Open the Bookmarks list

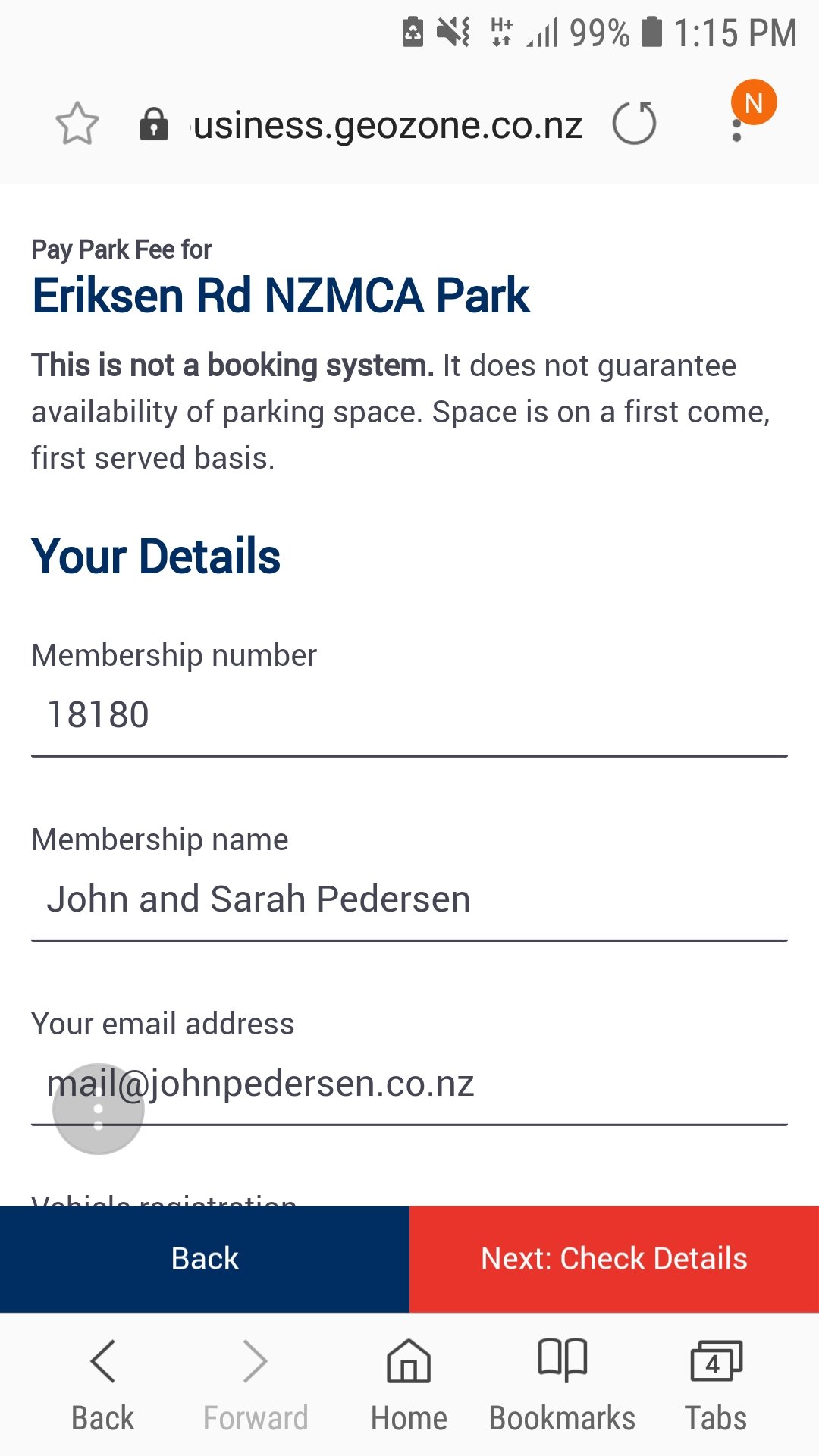[562, 1384]
